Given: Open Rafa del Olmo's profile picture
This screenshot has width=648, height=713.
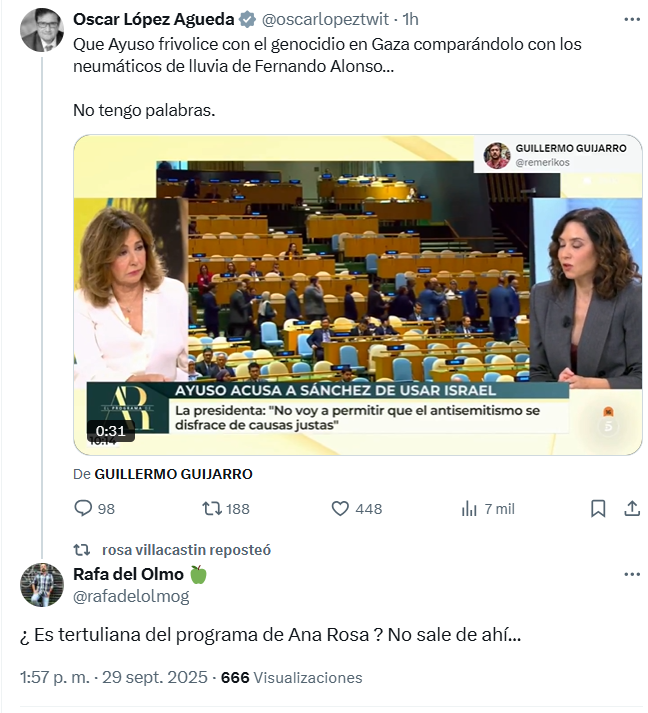Looking at the screenshot, I should pos(41,585).
